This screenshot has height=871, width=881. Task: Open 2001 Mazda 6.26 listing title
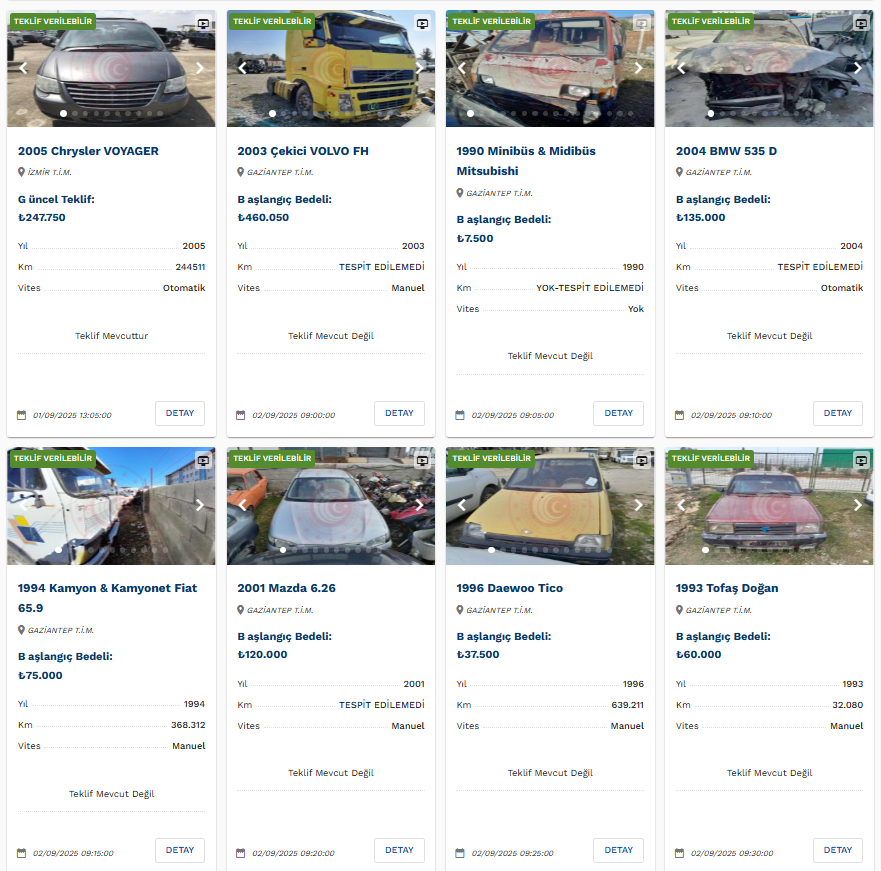286,588
